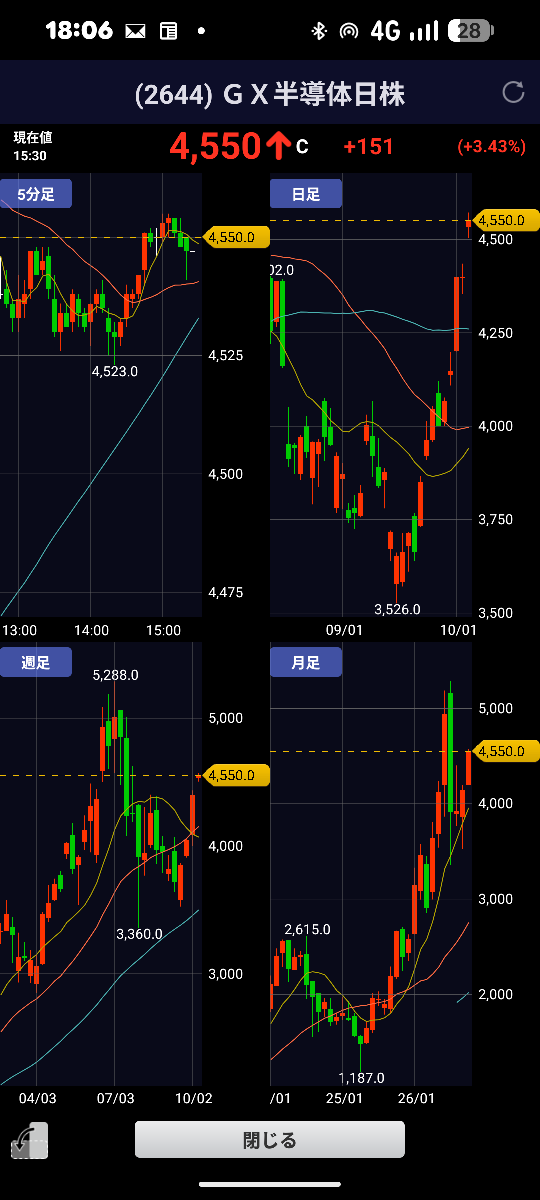This screenshot has height=1200, width=540.
Task: Open the 週足 weekly chart
Action: pyautogui.click(x=36, y=662)
